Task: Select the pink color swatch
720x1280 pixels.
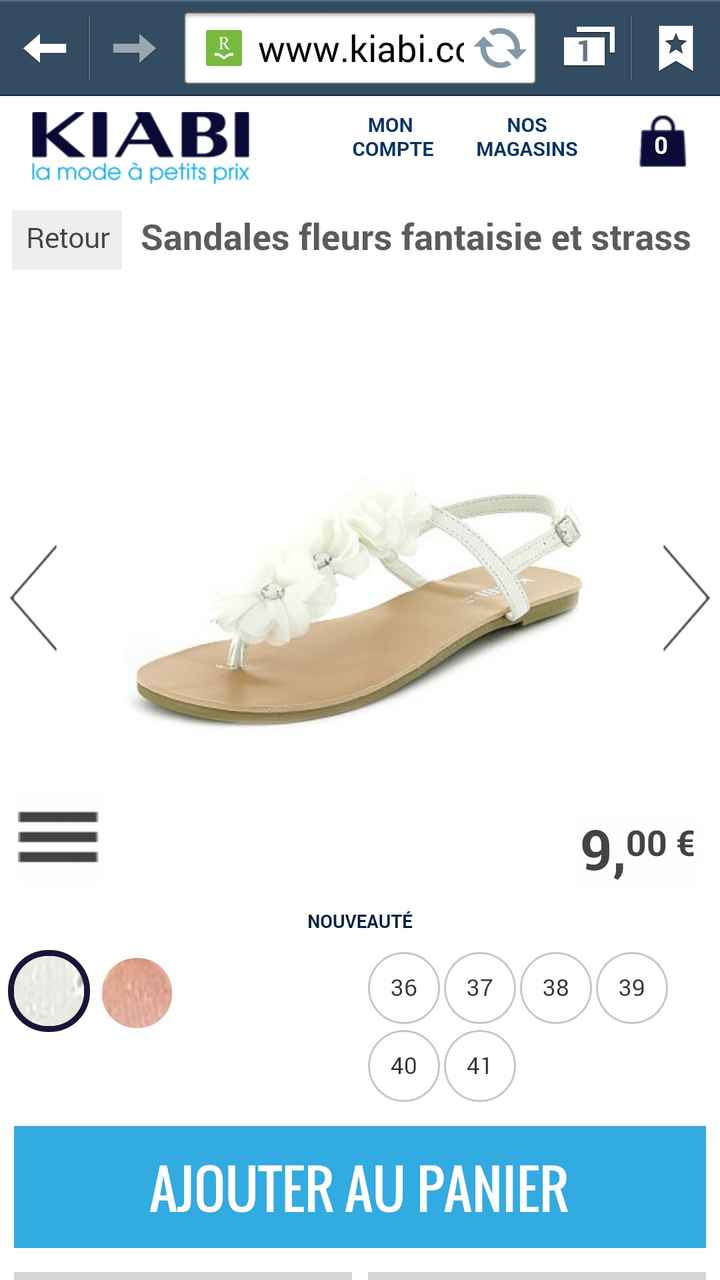Action: tap(138, 991)
